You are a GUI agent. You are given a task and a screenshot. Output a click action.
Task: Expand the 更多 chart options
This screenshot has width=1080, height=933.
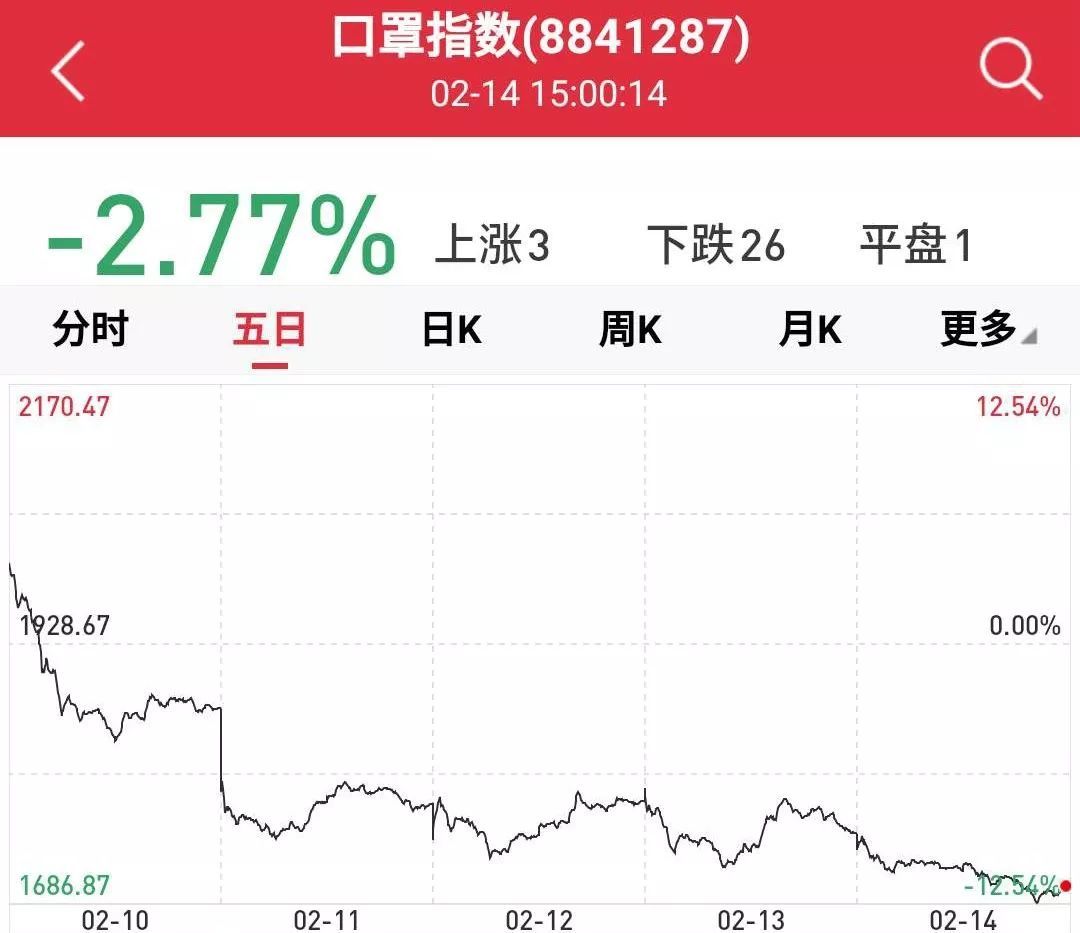[986, 329]
